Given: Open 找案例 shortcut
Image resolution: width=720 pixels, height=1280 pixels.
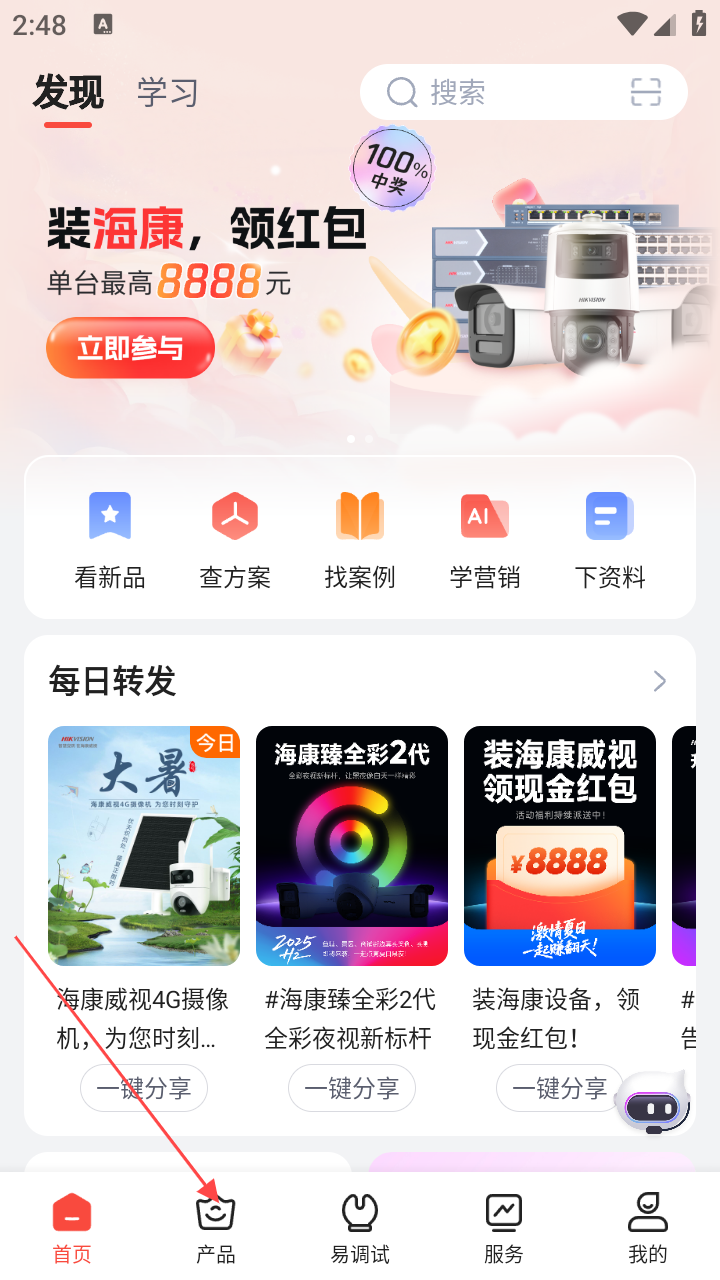Looking at the screenshot, I should point(360,540).
